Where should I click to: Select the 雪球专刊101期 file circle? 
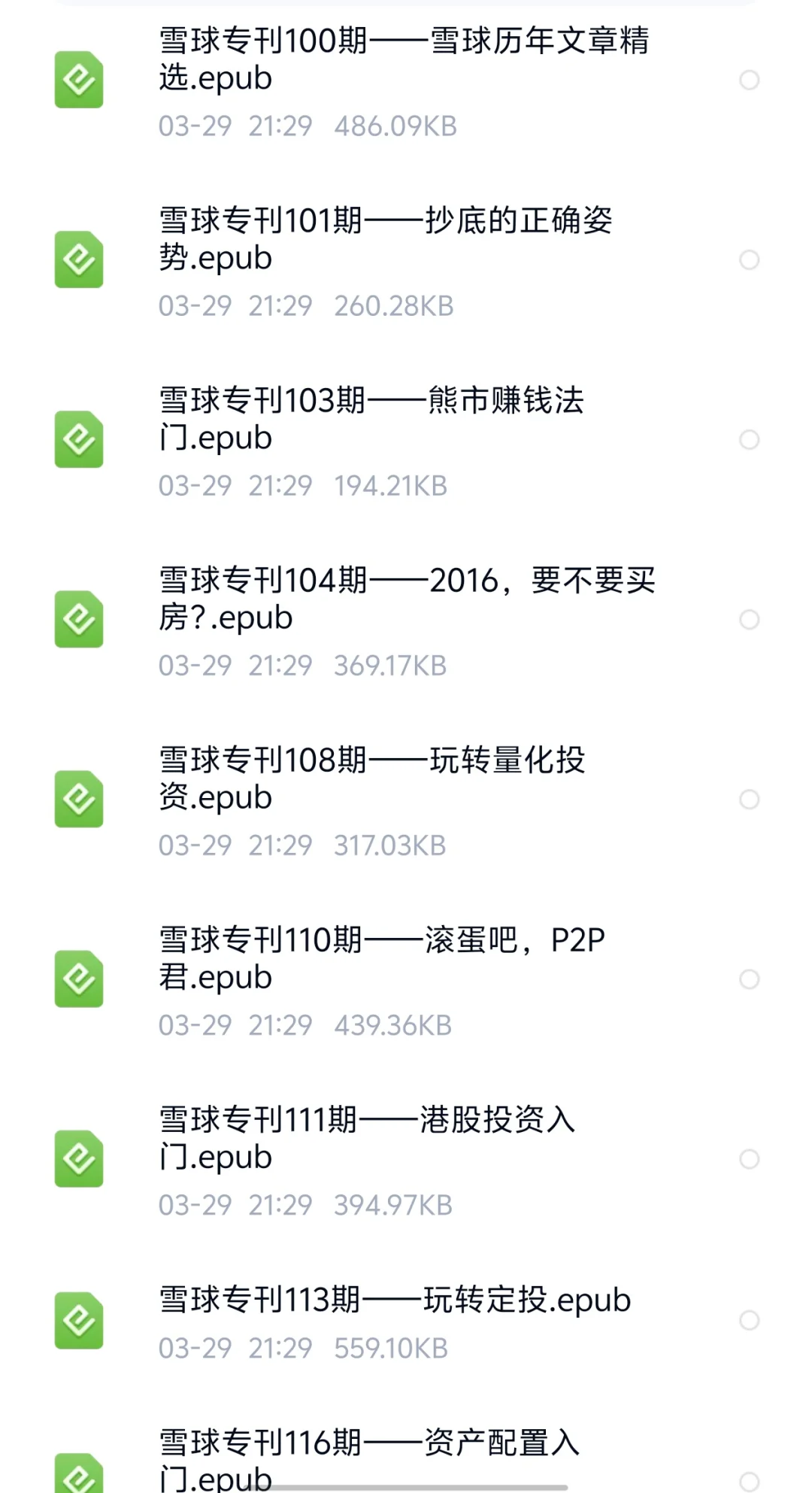tap(749, 260)
